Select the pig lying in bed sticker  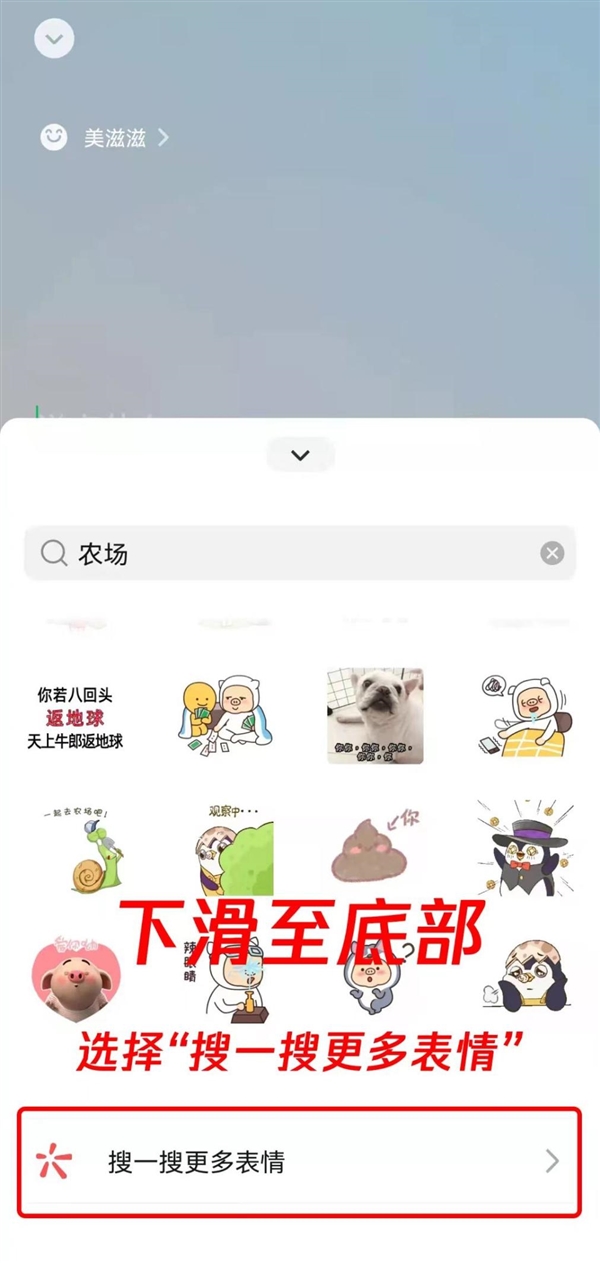pos(521,716)
